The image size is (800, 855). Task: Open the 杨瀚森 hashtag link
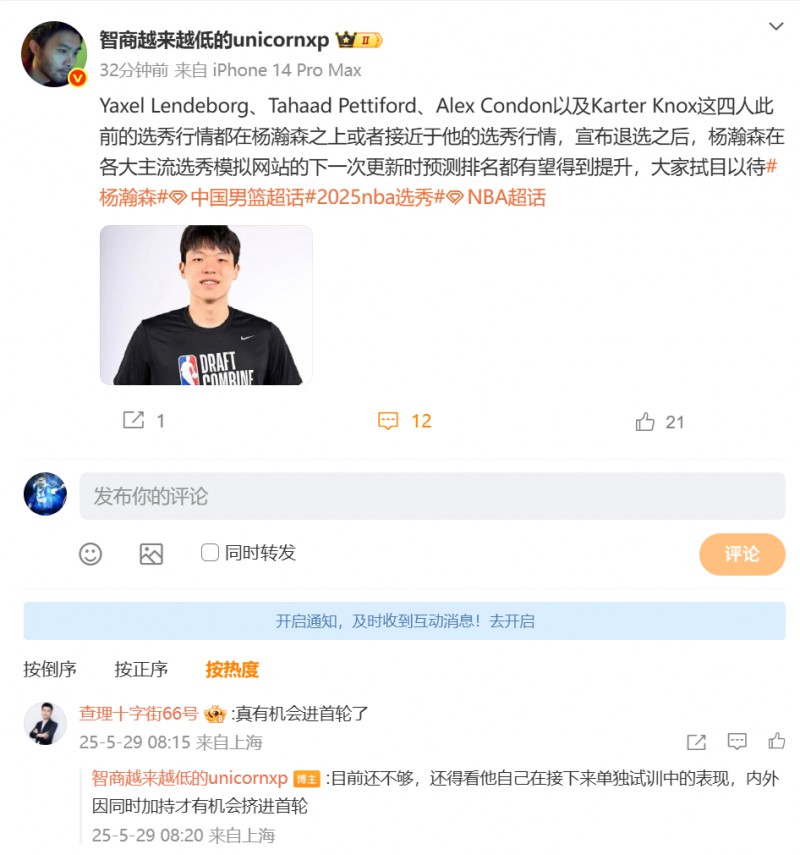point(127,197)
